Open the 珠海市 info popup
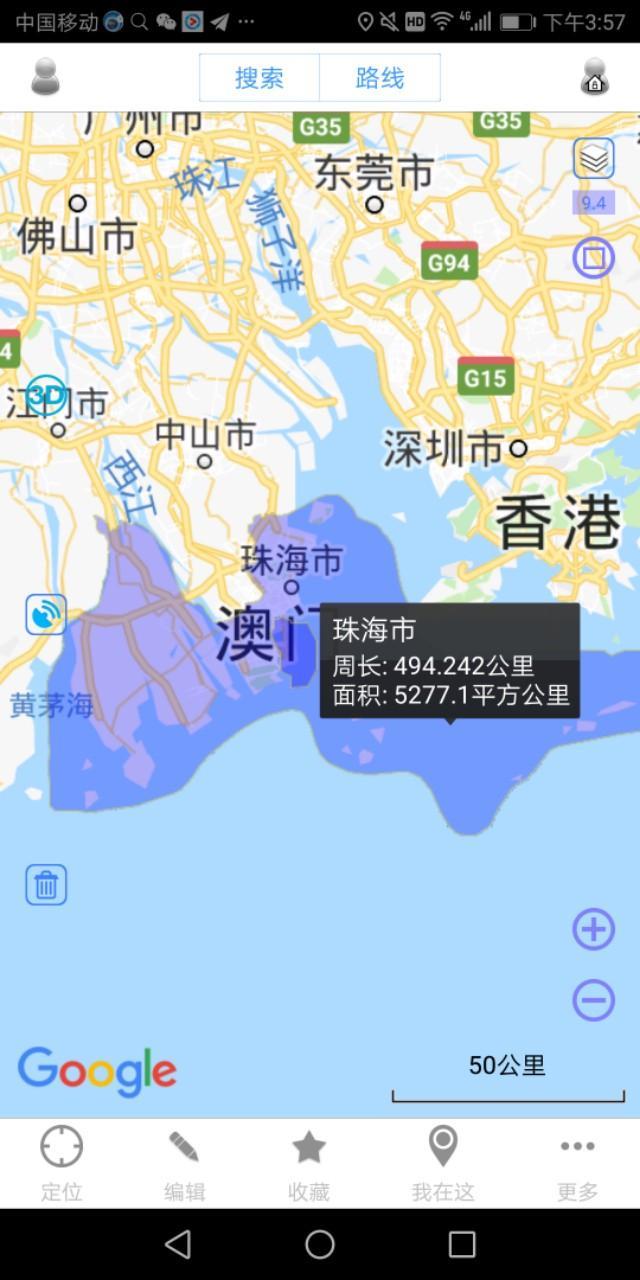Screen dimensions: 640x1280 point(450,661)
